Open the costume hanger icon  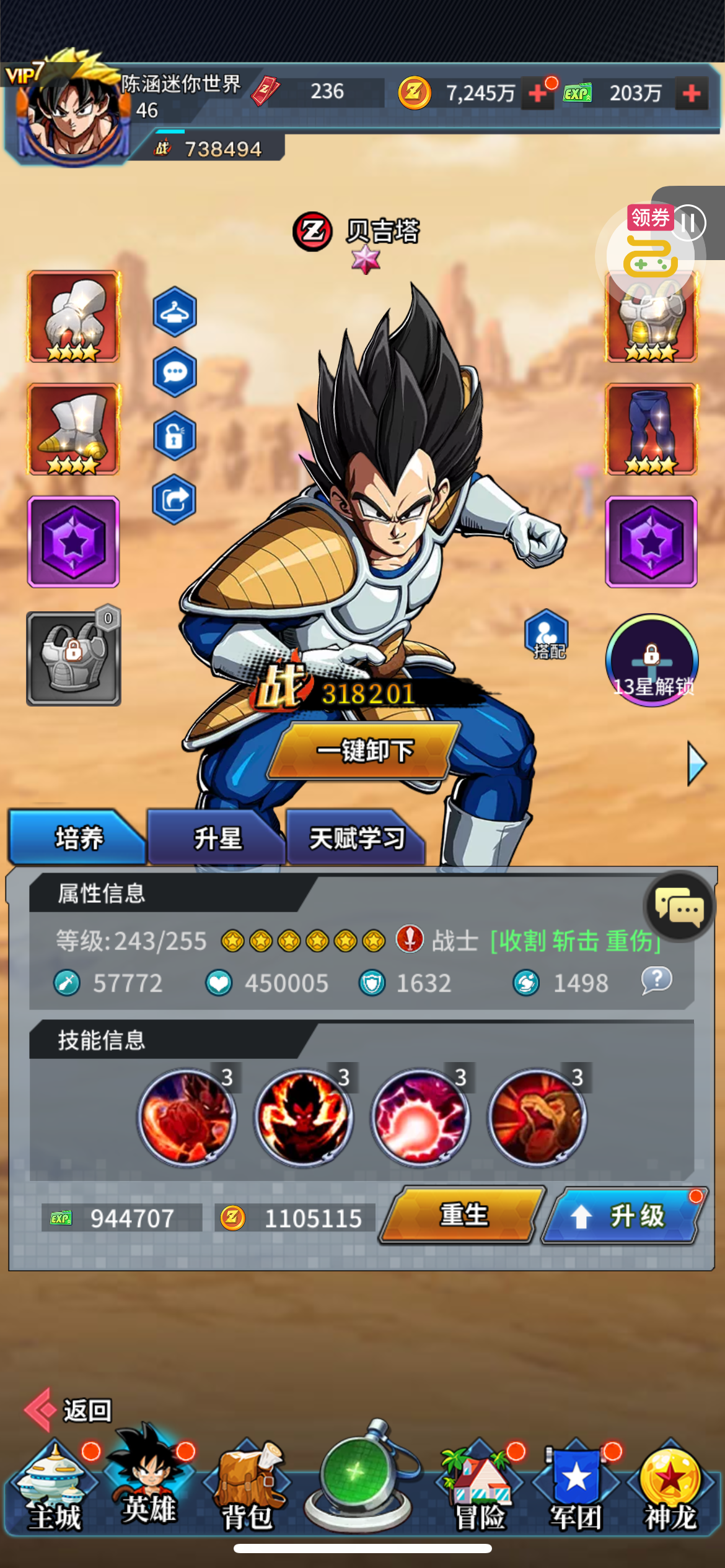tap(175, 311)
